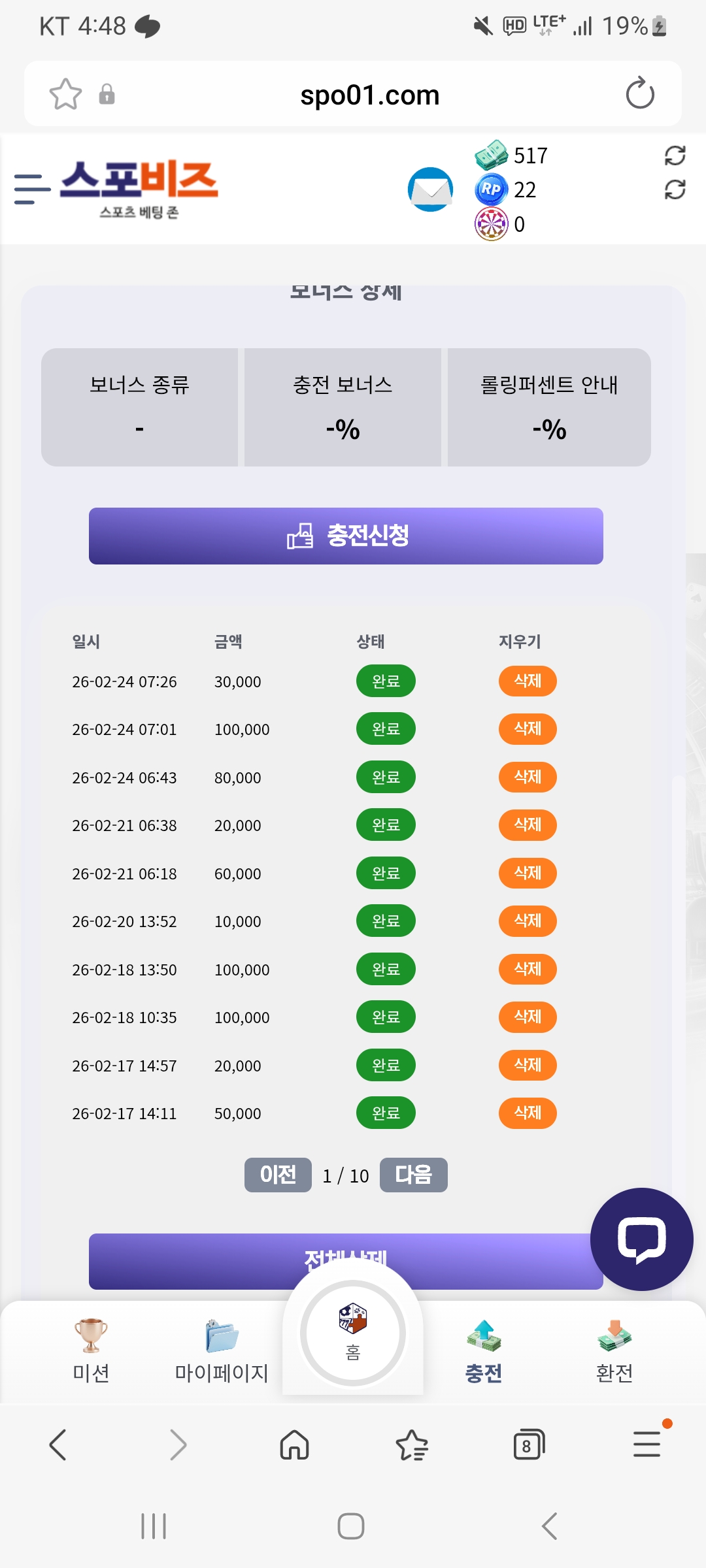Go to the next page with 다음
This screenshot has width=706, height=1568.
pyautogui.click(x=413, y=1175)
